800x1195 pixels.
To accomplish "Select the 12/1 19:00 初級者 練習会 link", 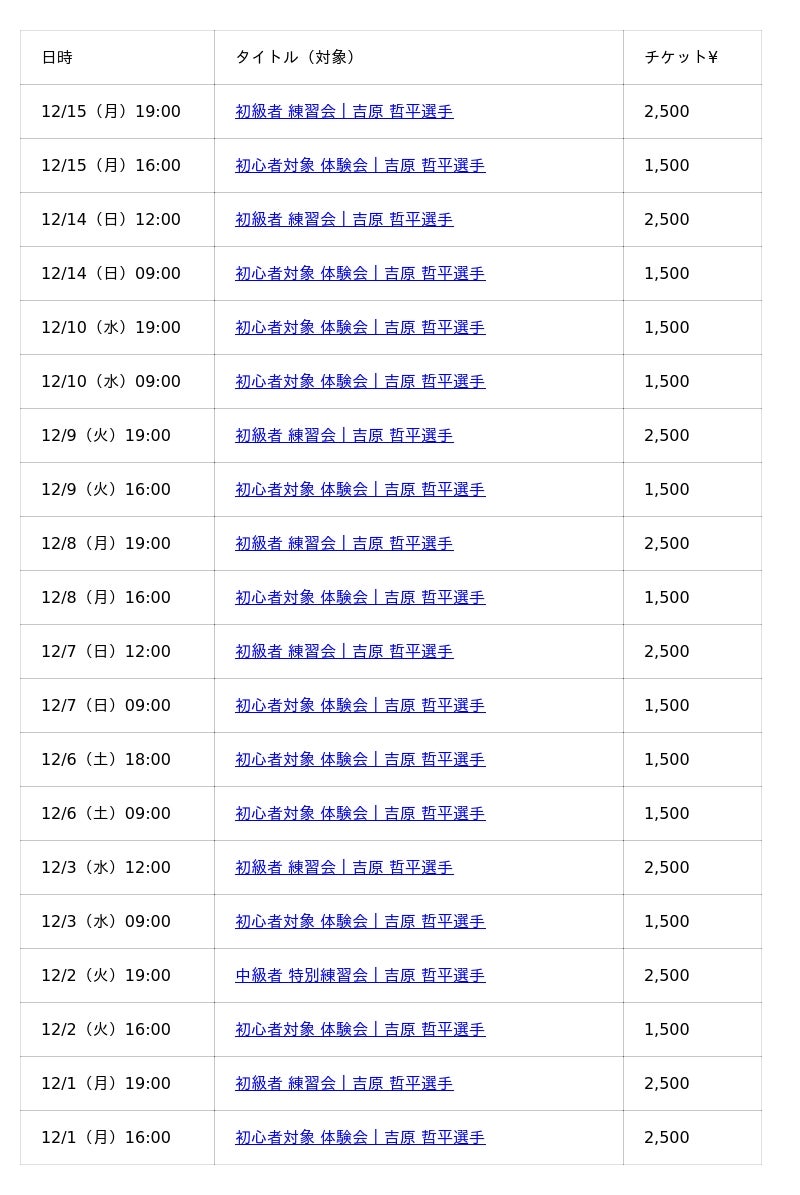I will tap(344, 1084).
